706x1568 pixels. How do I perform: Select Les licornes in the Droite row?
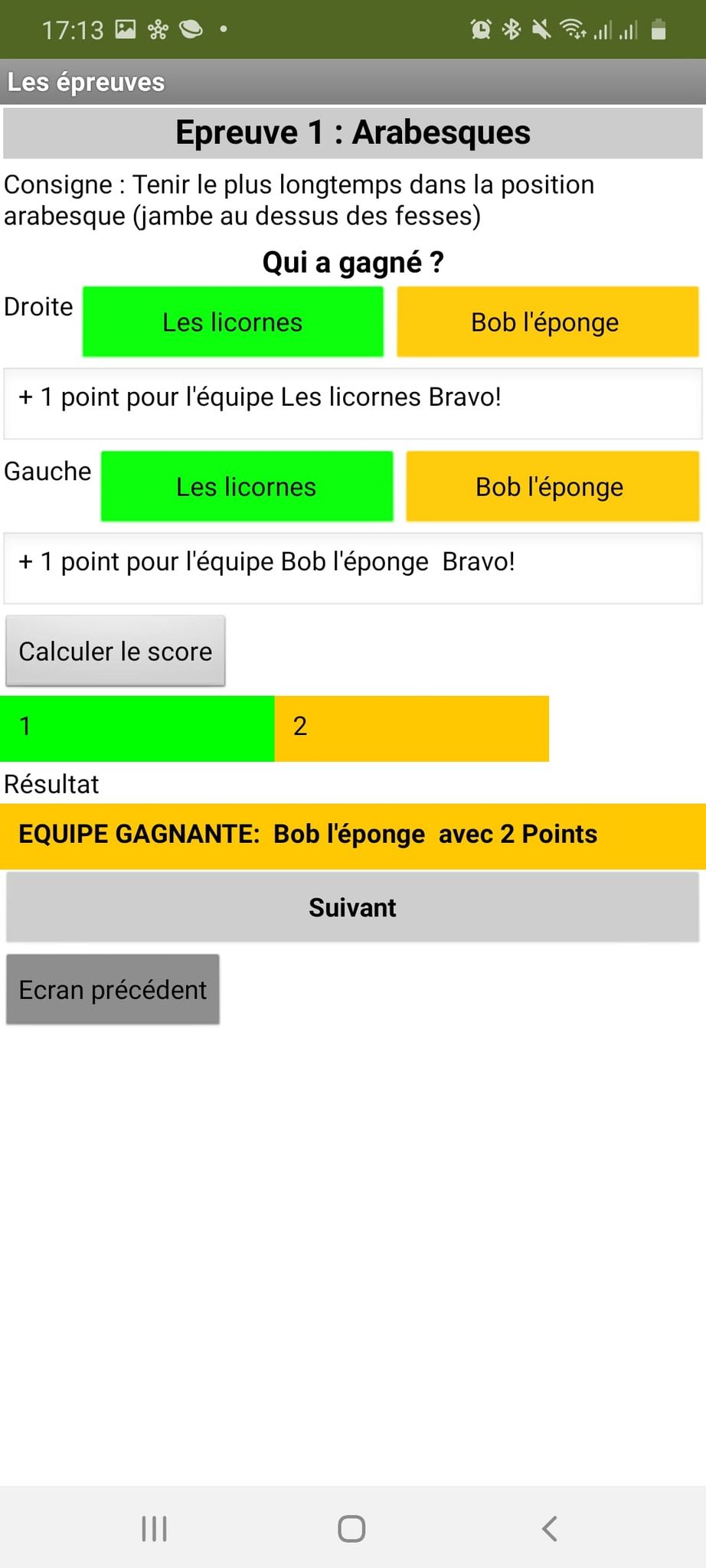pyautogui.click(x=233, y=322)
